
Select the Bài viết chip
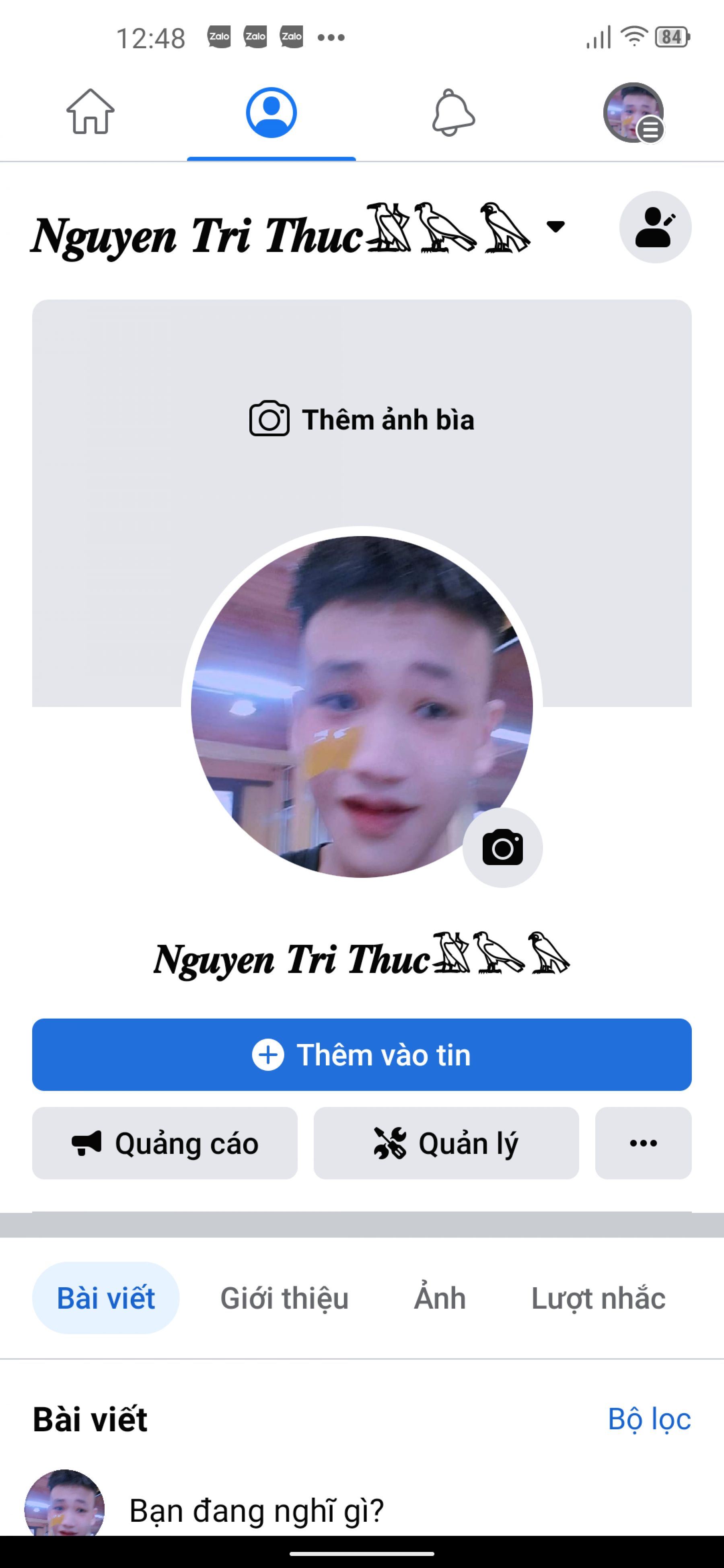pos(106,1298)
